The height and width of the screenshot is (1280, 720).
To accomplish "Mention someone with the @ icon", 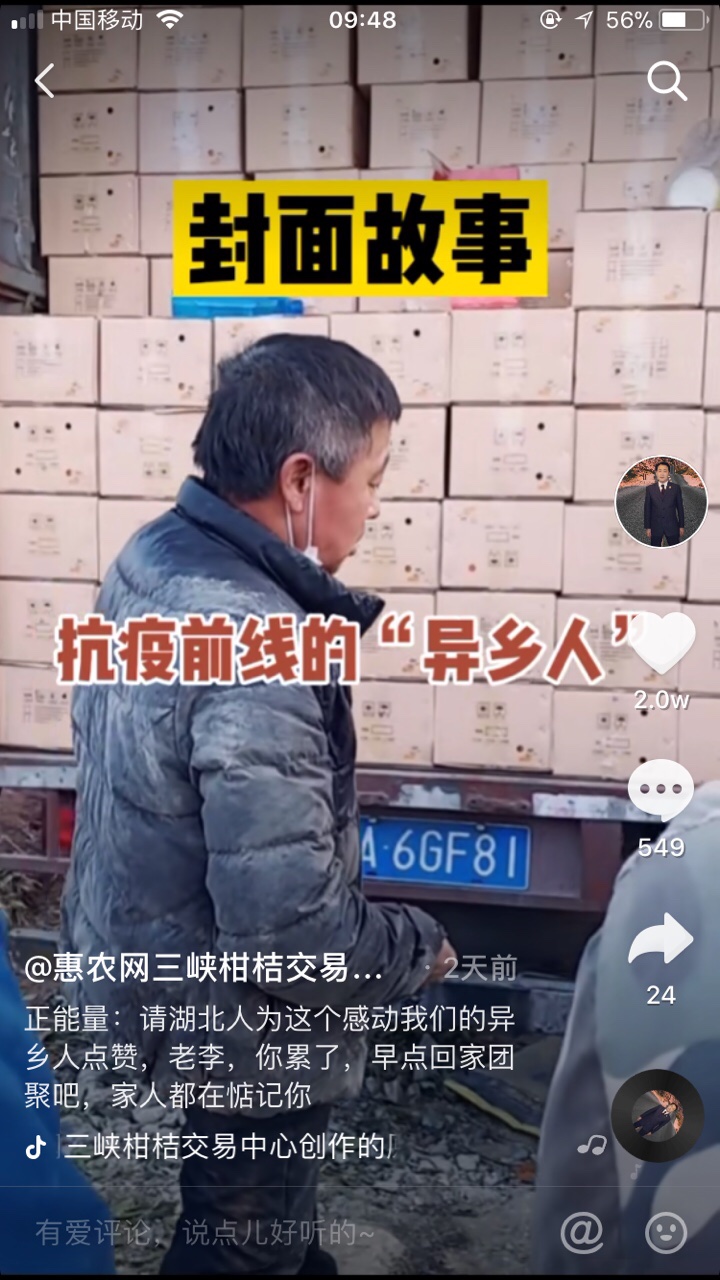I will (x=581, y=1234).
